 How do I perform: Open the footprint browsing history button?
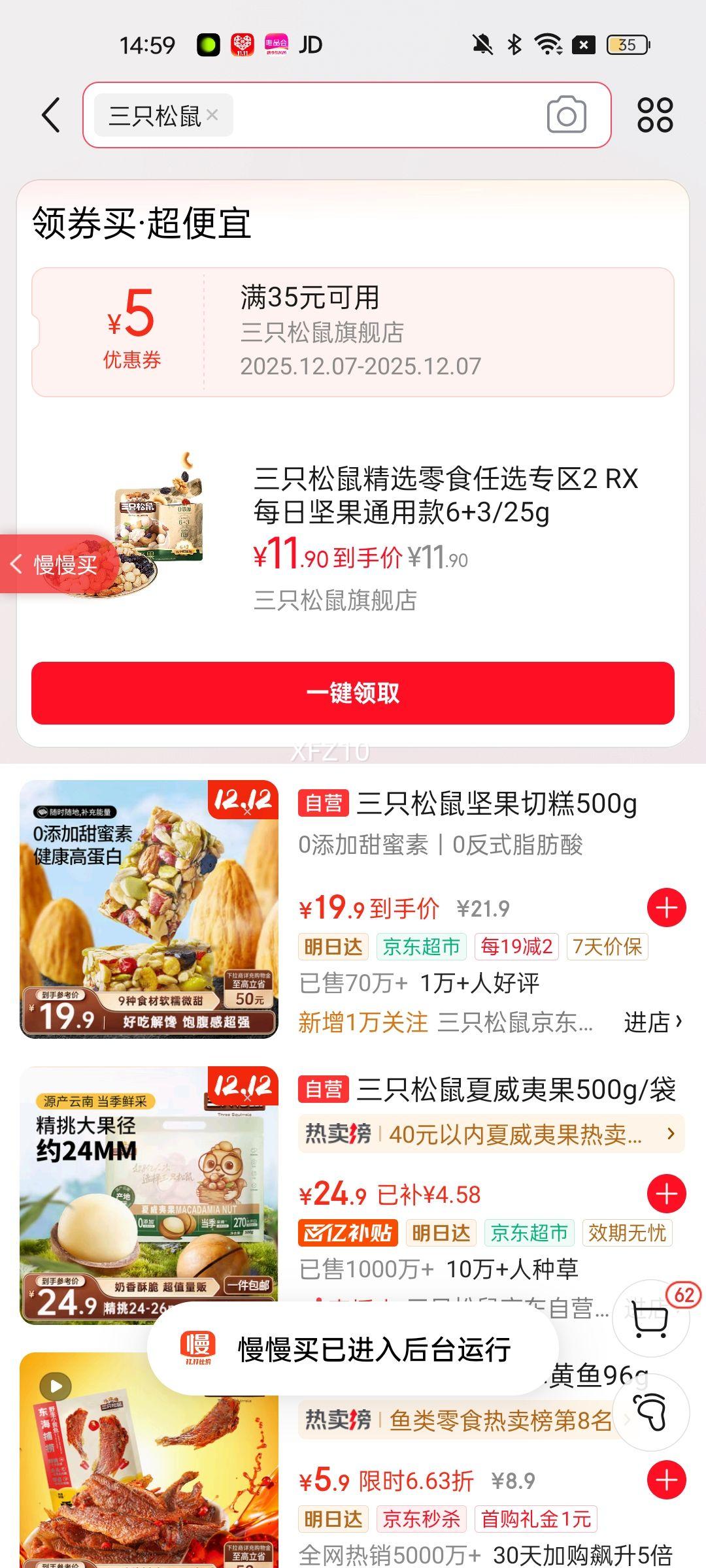[651, 1413]
